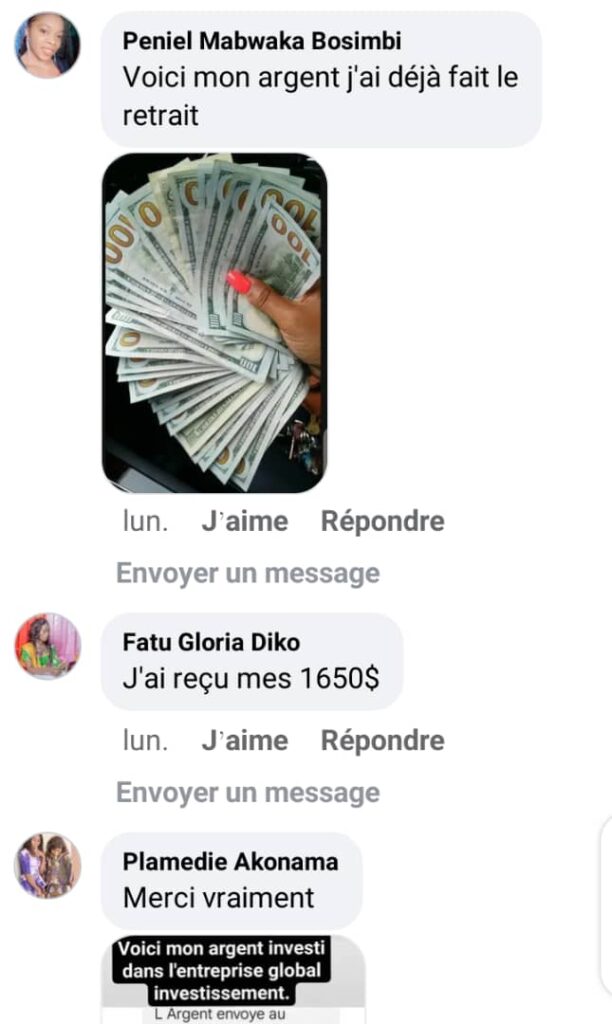
Task: Open Fatu Gloria Diko's profile picture
Action: (47, 646)
